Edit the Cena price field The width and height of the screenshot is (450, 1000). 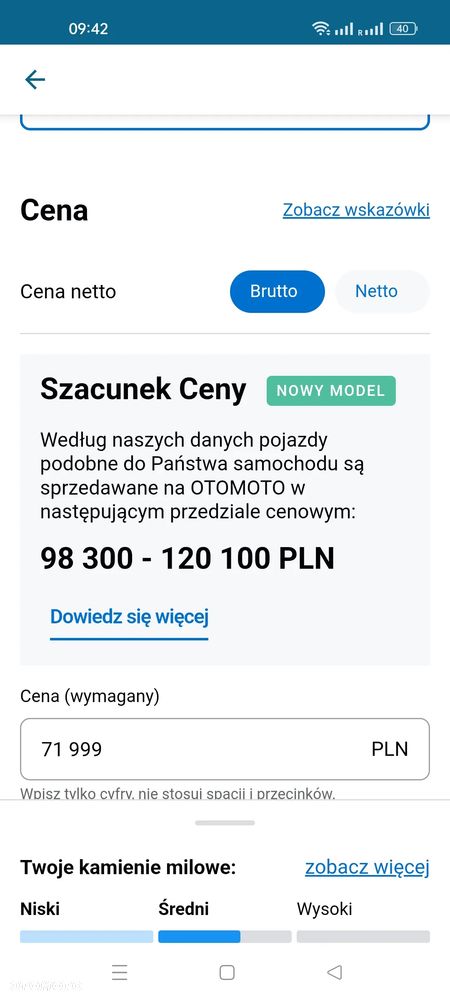pyautogui.click(x=225, y=749)
